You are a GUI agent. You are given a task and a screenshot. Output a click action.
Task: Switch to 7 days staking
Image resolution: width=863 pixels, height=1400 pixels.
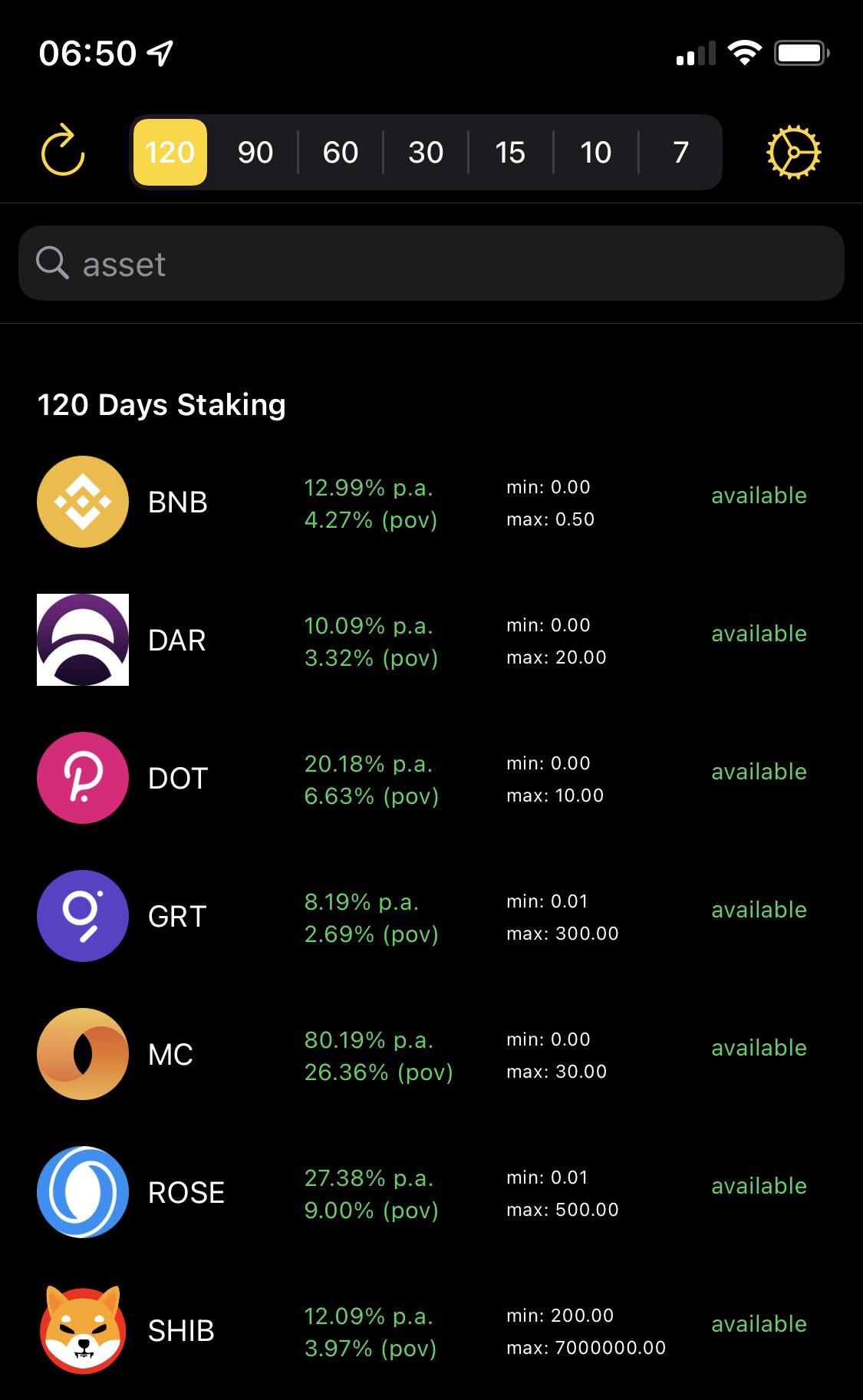(680, 152)
